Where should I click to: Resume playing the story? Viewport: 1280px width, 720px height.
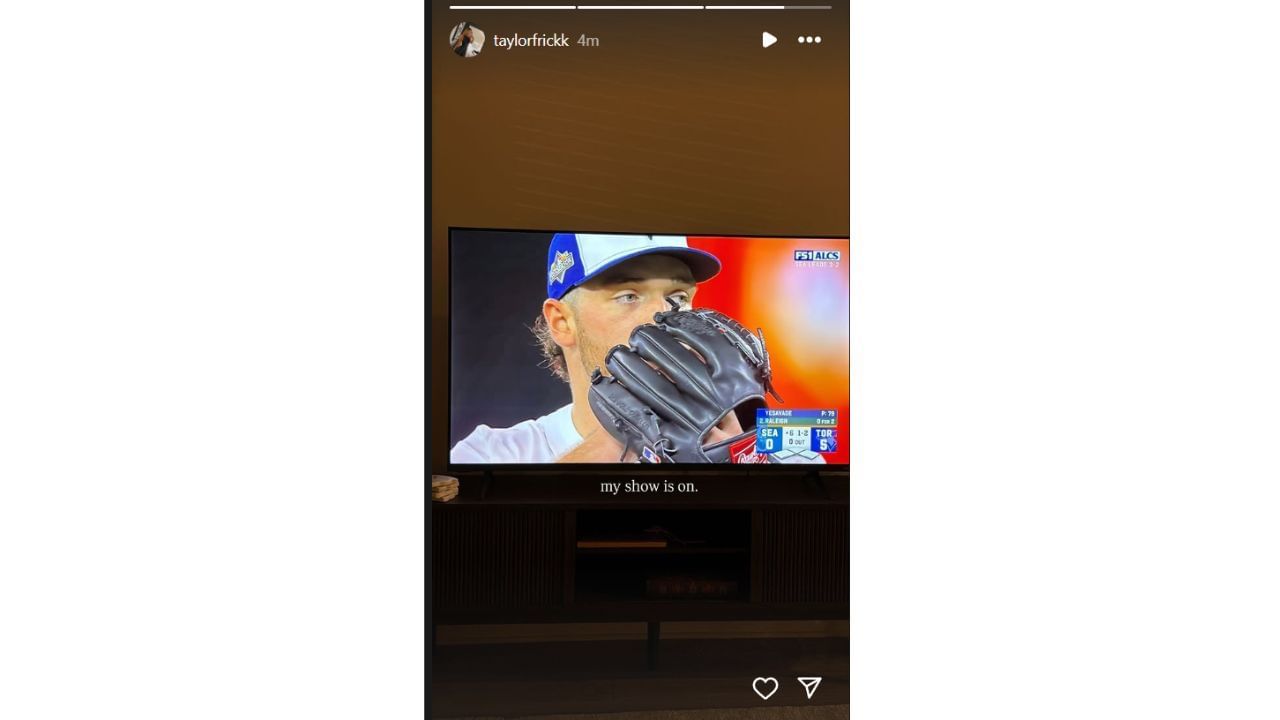pos(769,40)
